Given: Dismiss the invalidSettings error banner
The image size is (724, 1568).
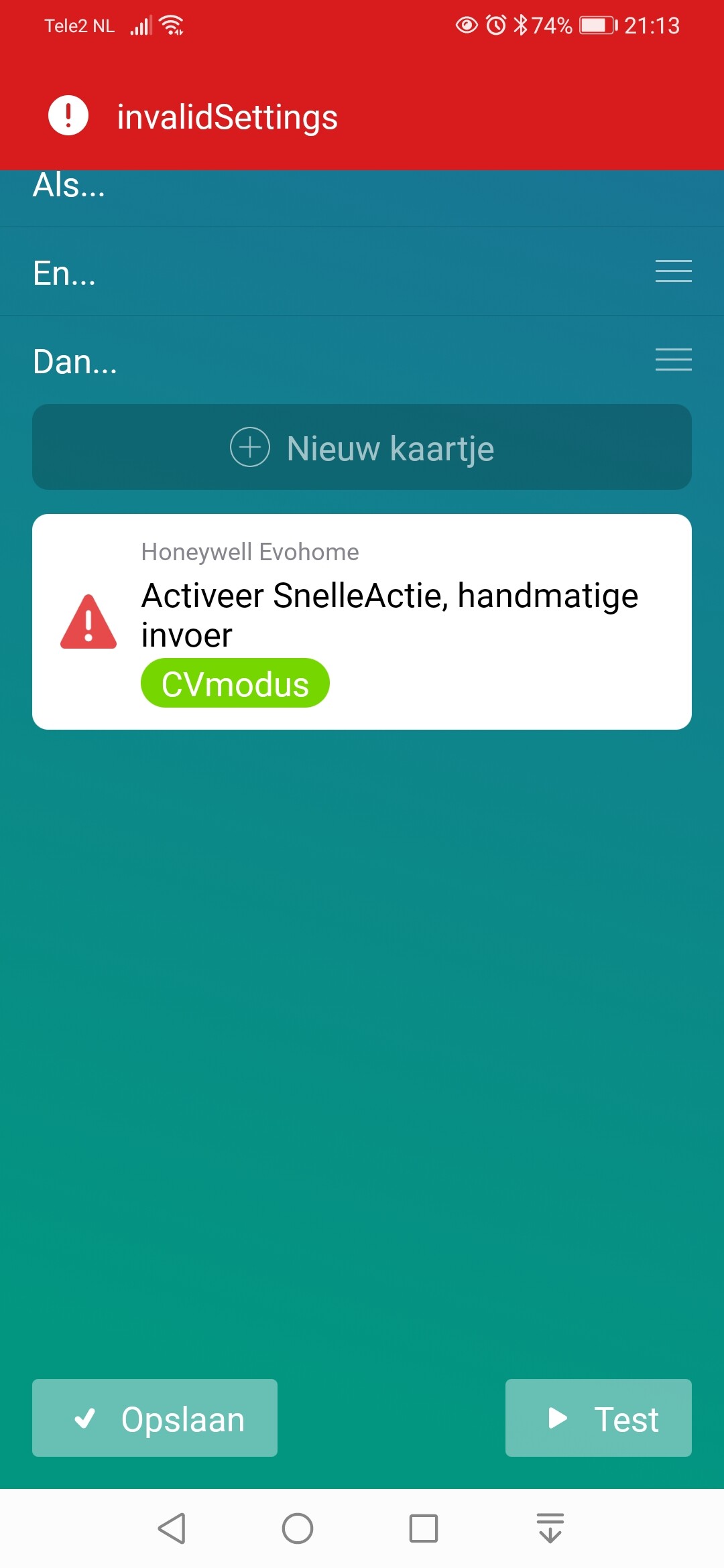Looking at the screenshot, I should [362, 116].
